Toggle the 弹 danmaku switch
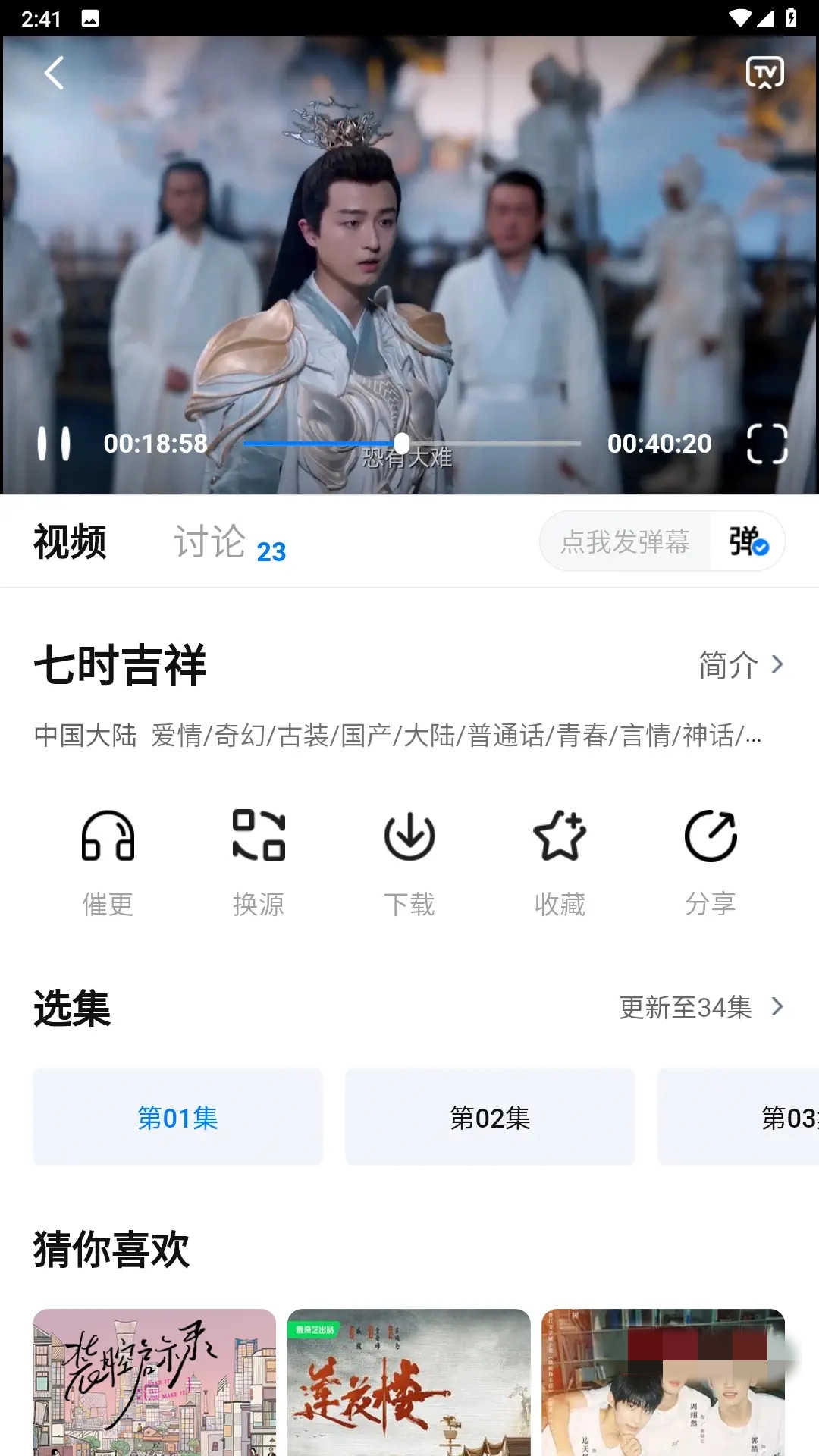This screenshot has height=1456, width=819. coord(748,541)
